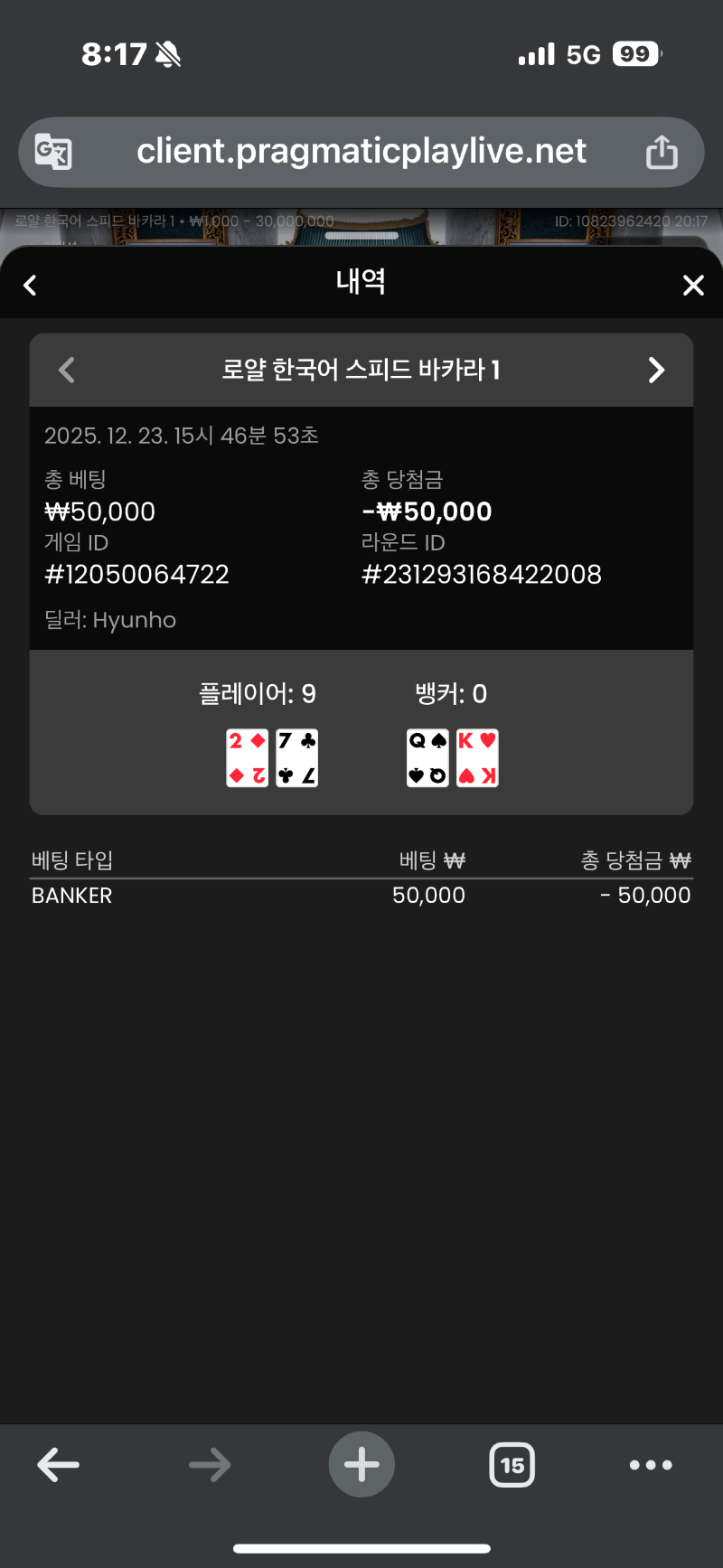Show the next game history entry

(x=656, y=370)
